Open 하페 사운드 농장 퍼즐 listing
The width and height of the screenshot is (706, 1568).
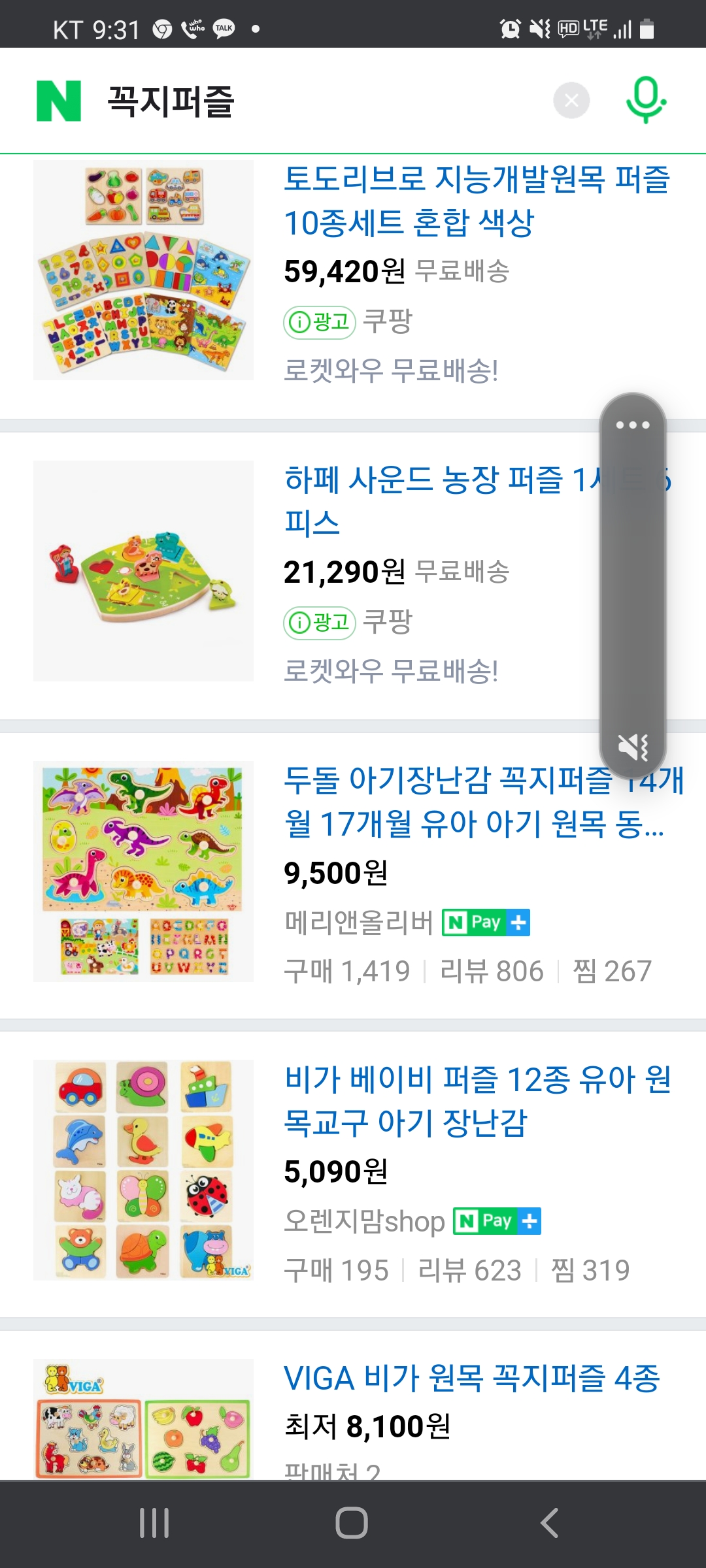438,501
